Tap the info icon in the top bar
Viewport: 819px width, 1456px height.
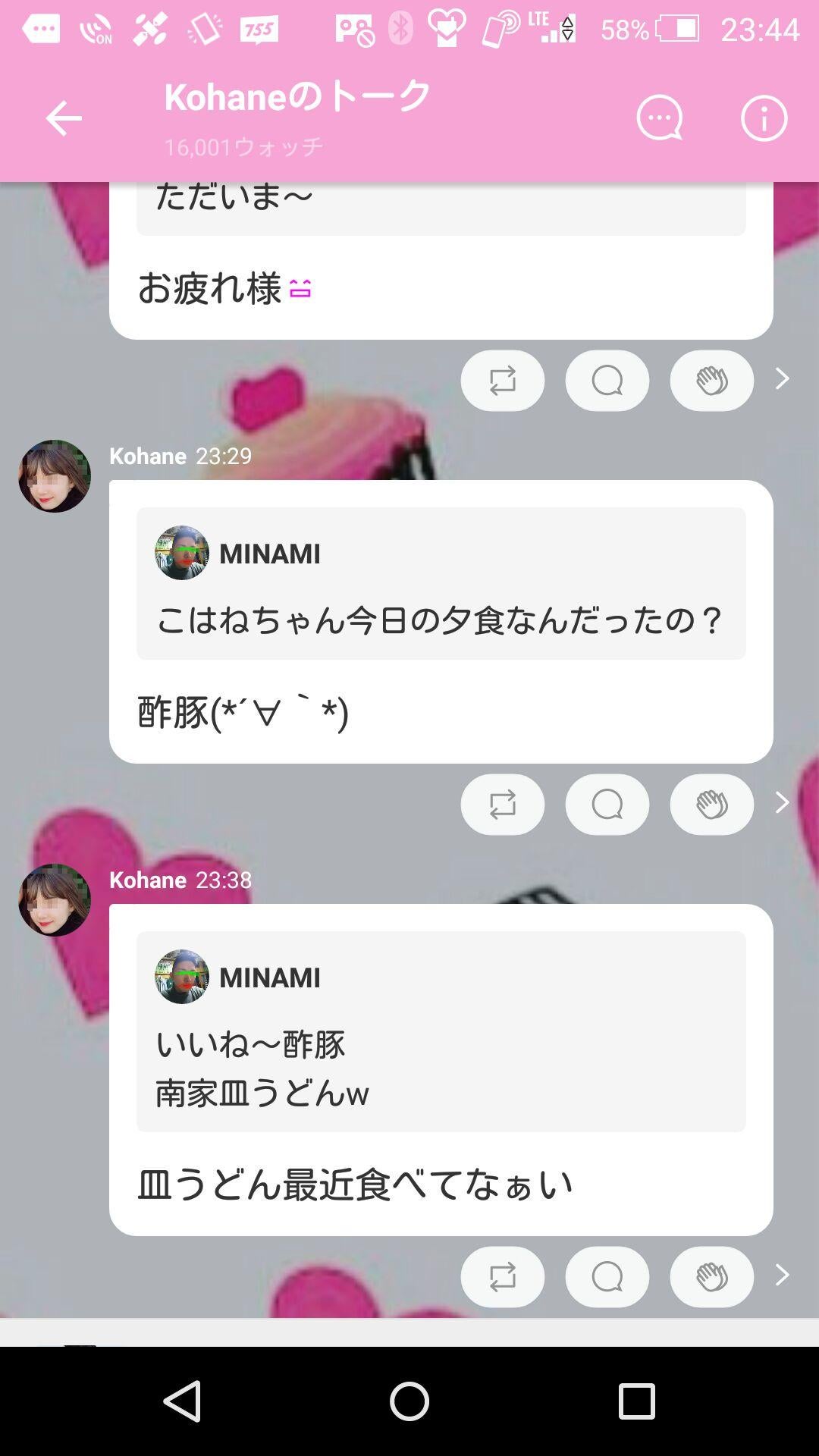[762, 118]
